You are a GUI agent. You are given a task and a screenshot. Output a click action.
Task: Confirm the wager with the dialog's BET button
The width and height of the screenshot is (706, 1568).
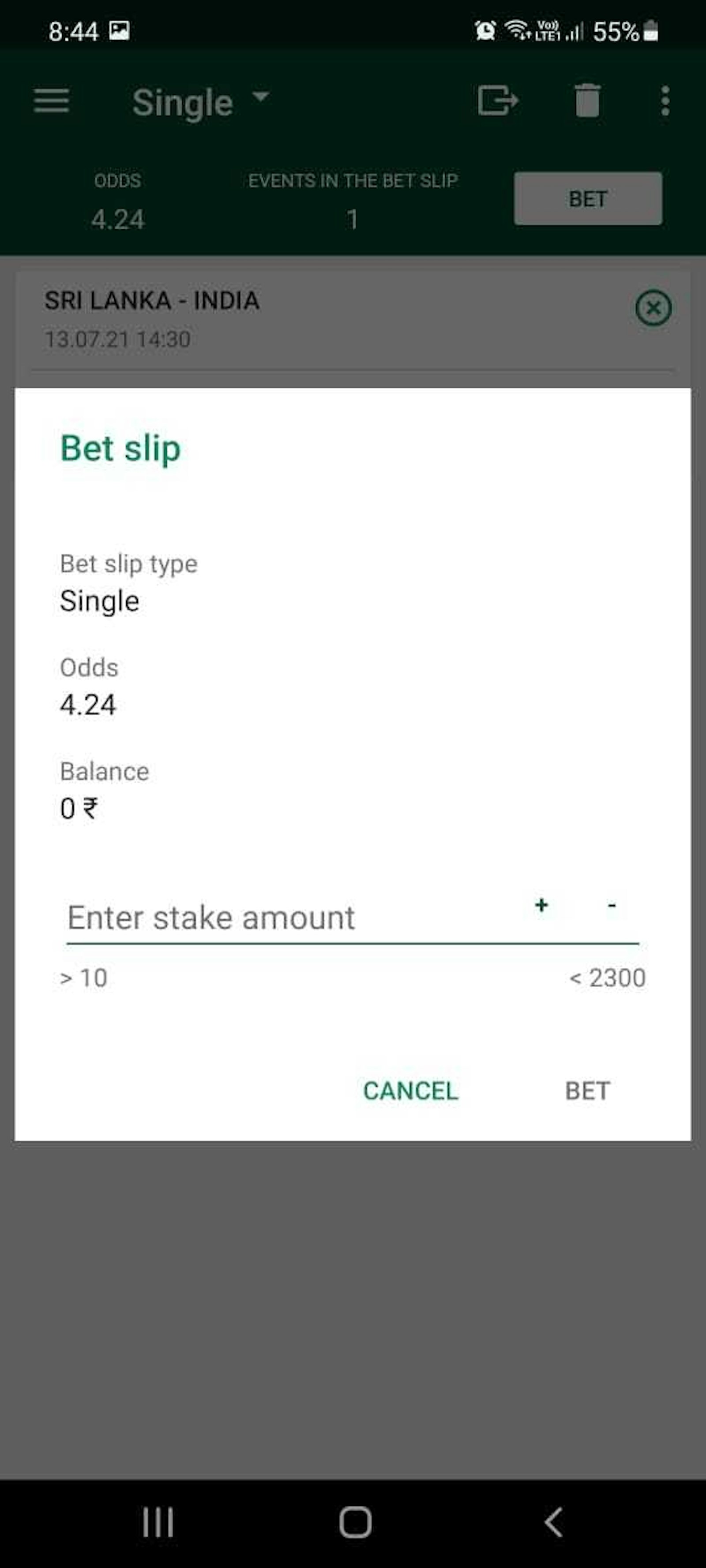click(x=587, y=1091)
